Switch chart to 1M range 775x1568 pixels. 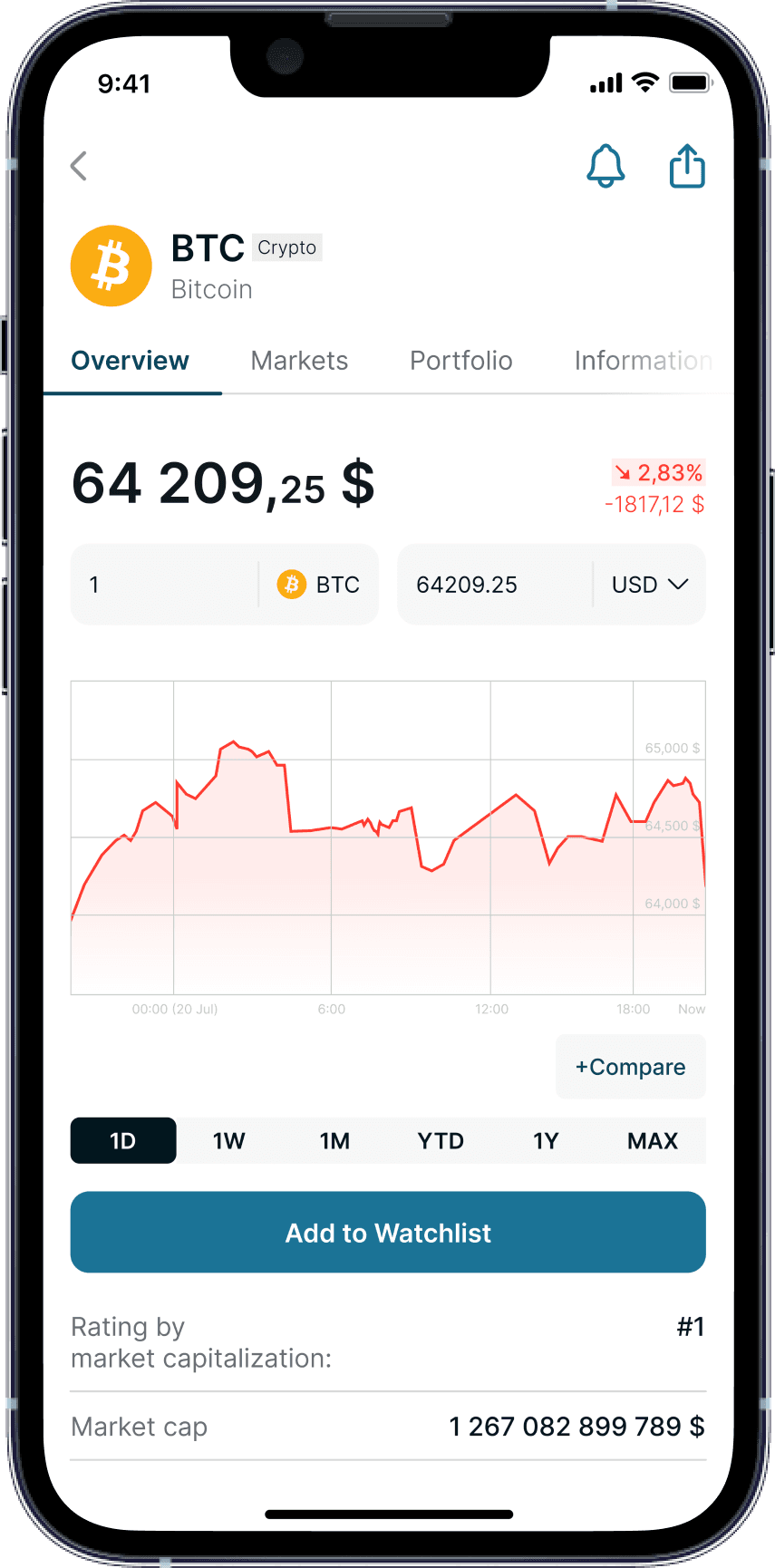334,1140
